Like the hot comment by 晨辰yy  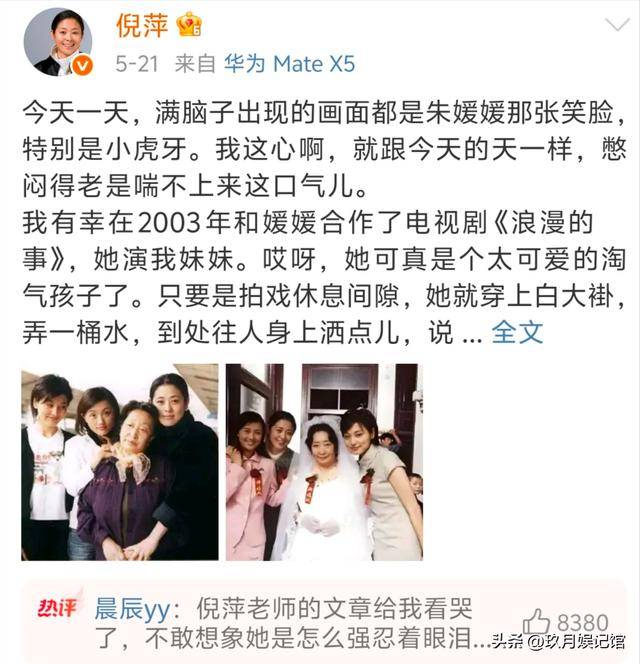[x=536, y=622]
